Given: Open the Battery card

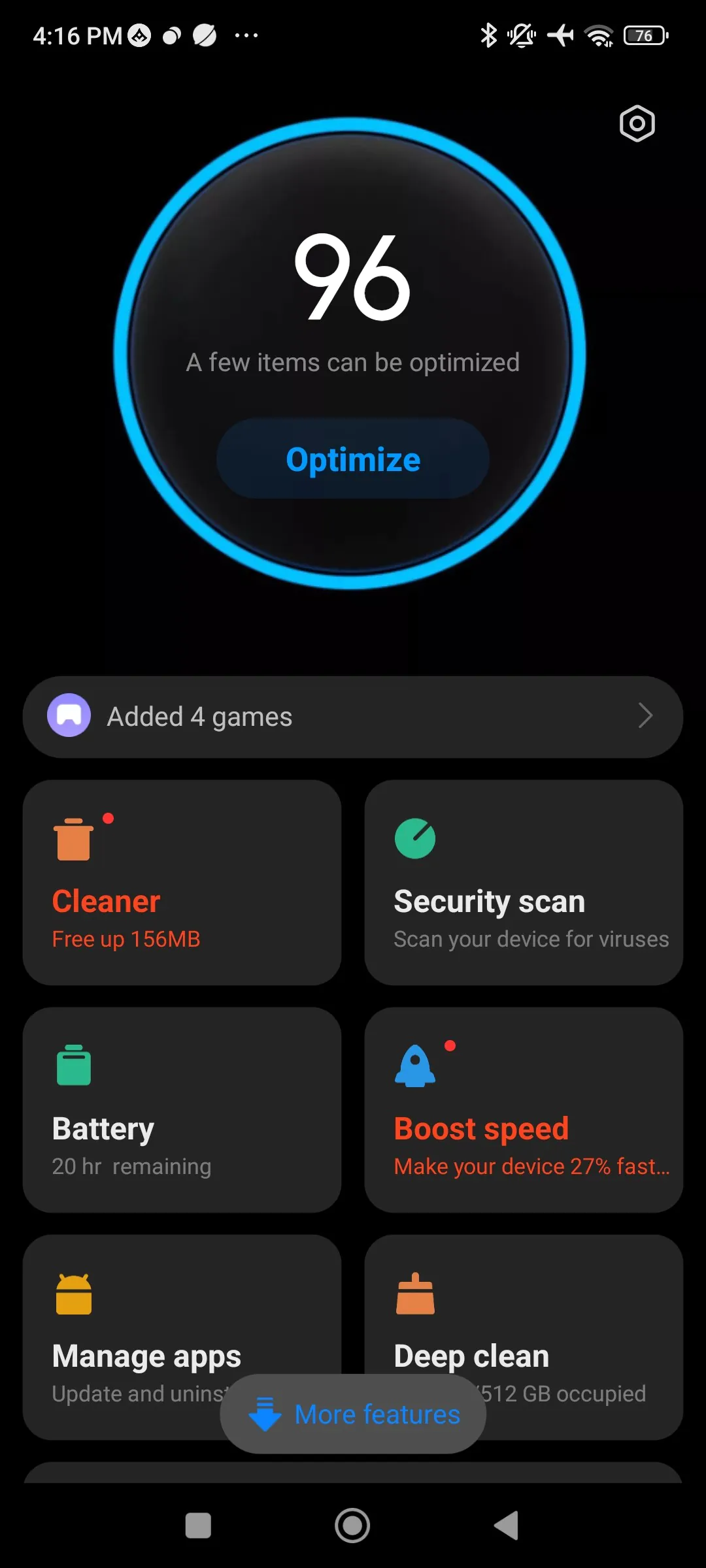Looking at the screenshot, I should click(x=182, y=1109).
